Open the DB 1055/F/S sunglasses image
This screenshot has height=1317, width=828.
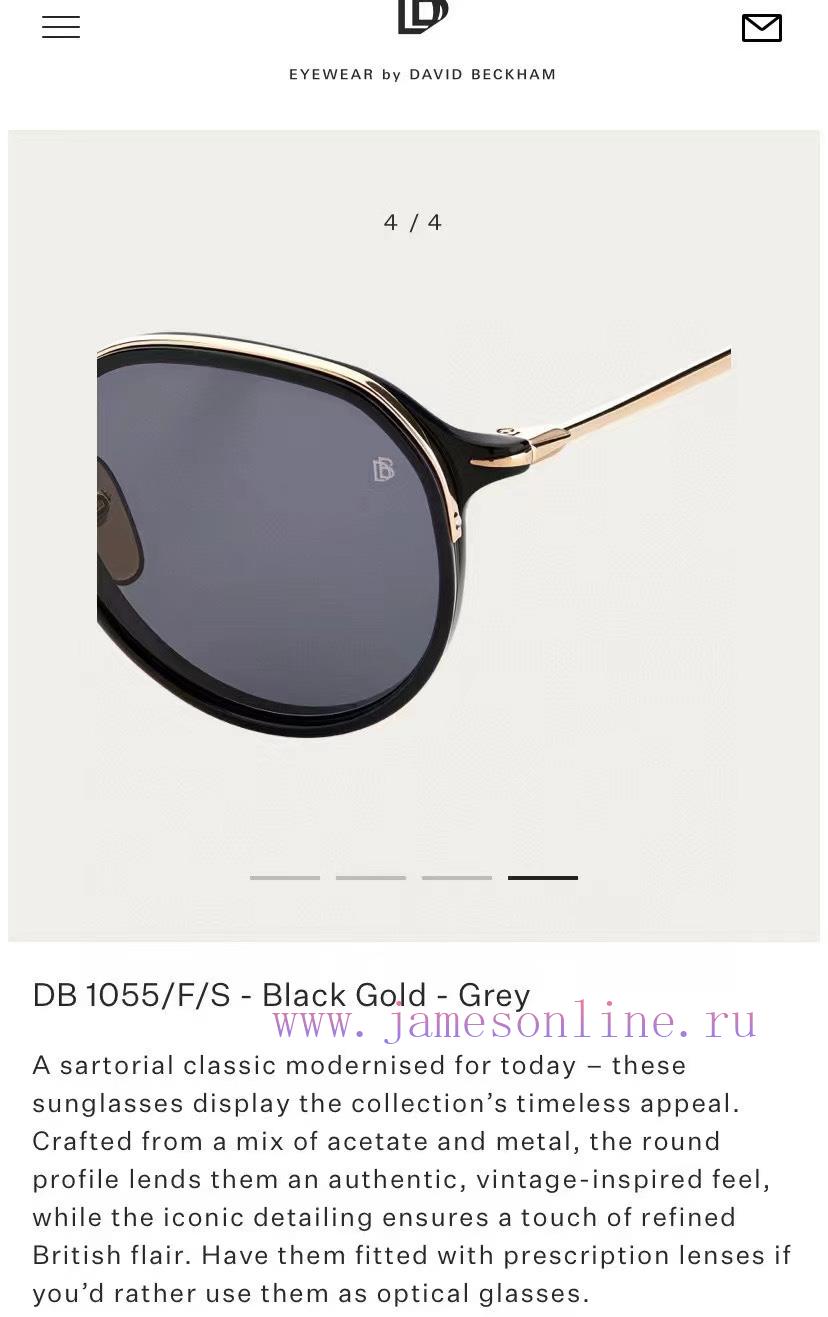tap(413, 540)
